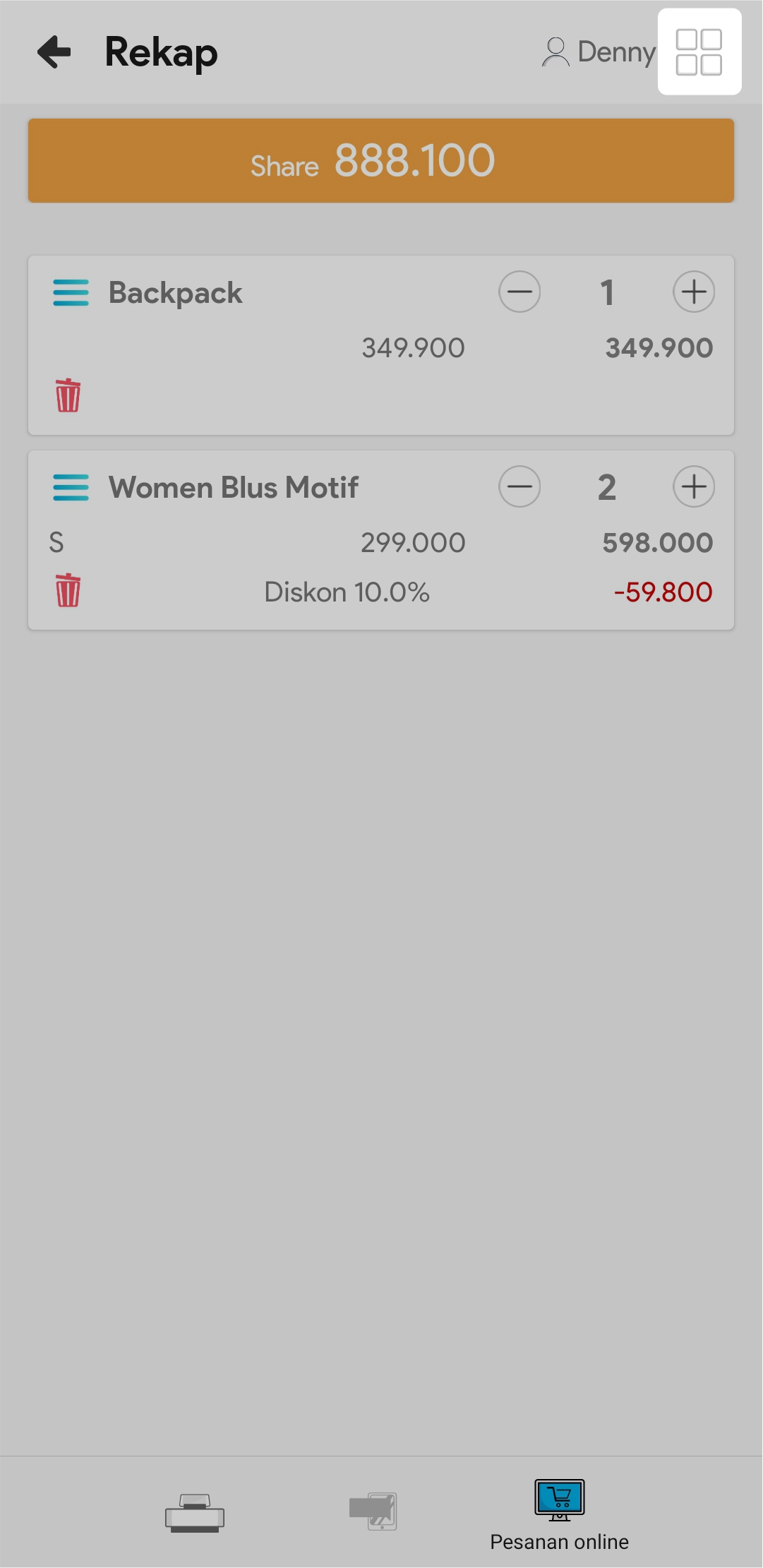The height and width of the screenshot is (1568, 763).
Task: Tap the tablet device icon
Action: pos(373,1511)
